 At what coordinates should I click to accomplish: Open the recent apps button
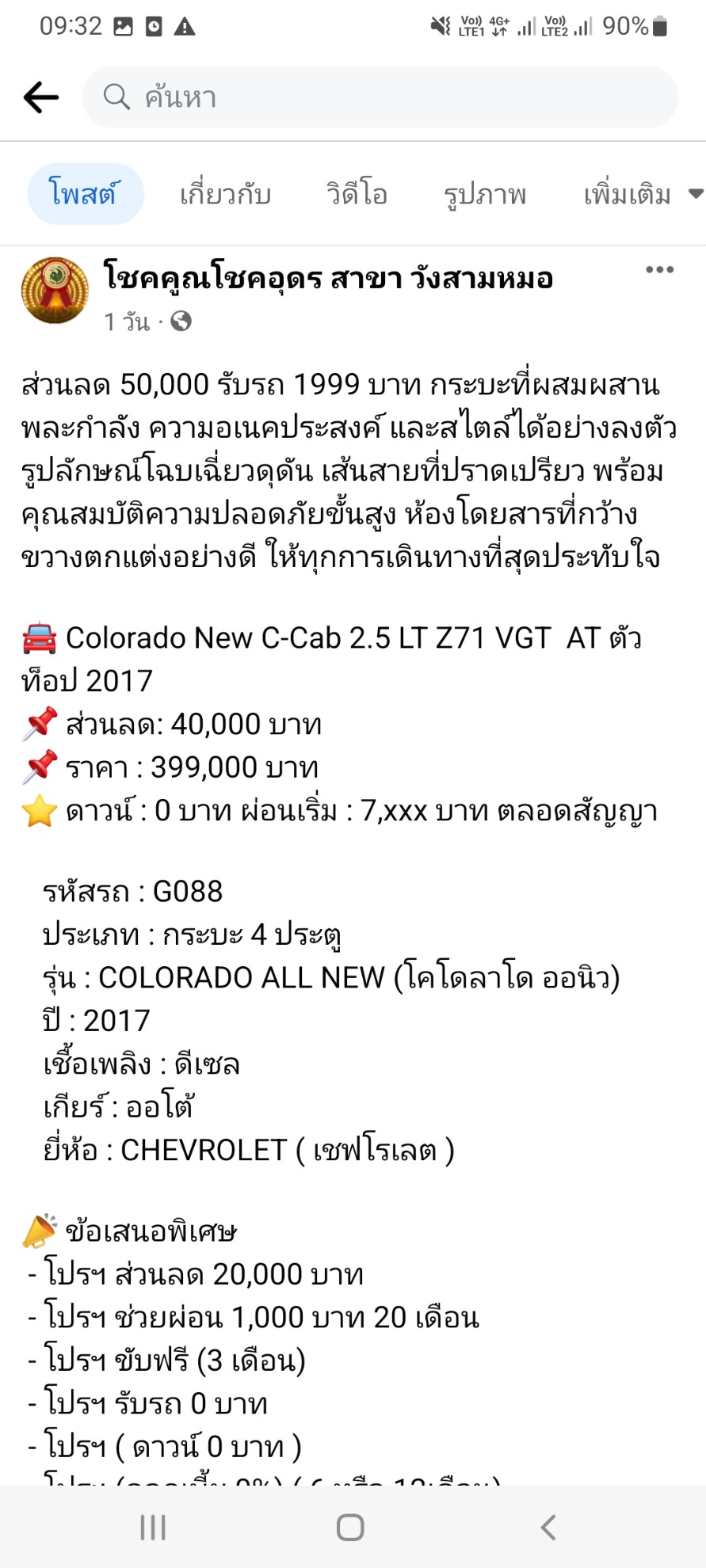(x=153, y=1528)
